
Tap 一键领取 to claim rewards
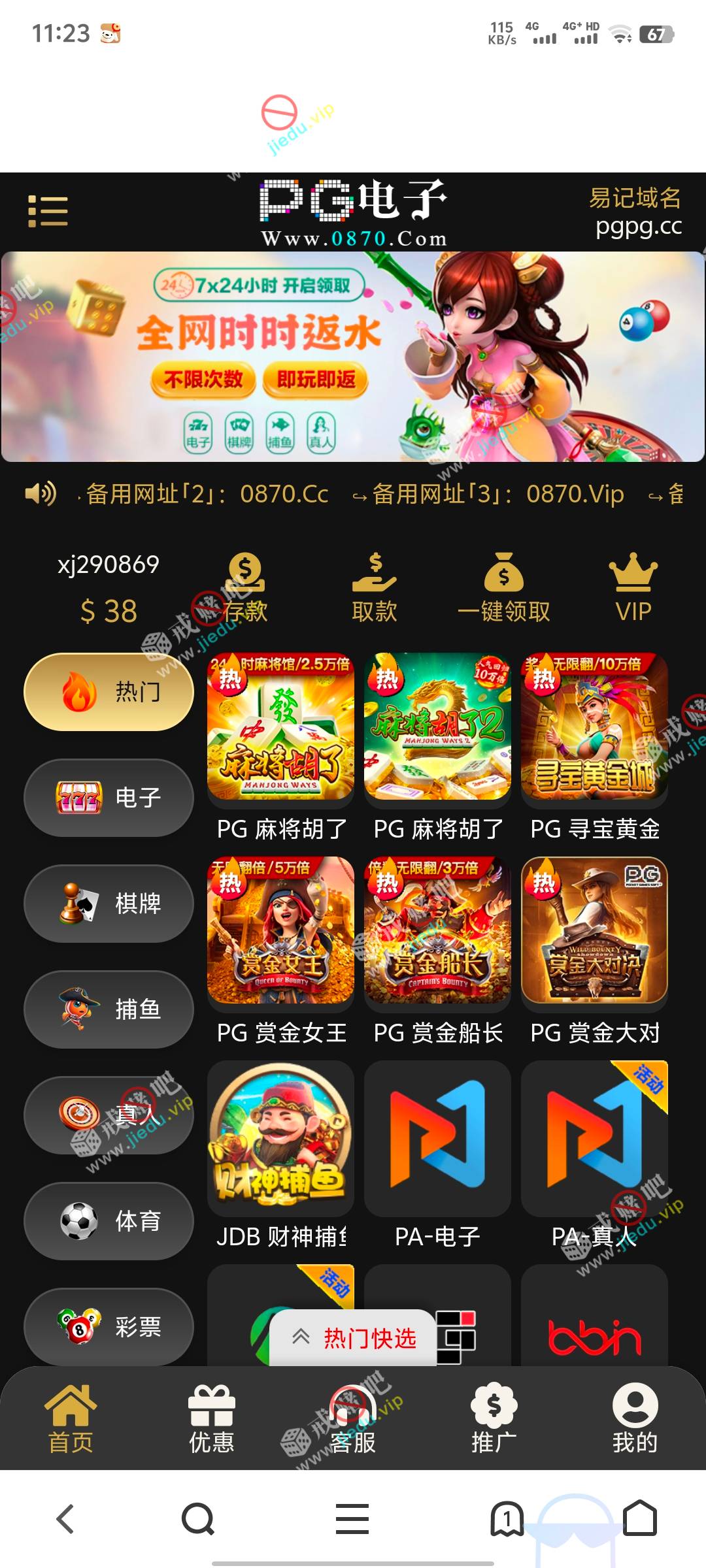pyautogui.click(x=503, y=587)
